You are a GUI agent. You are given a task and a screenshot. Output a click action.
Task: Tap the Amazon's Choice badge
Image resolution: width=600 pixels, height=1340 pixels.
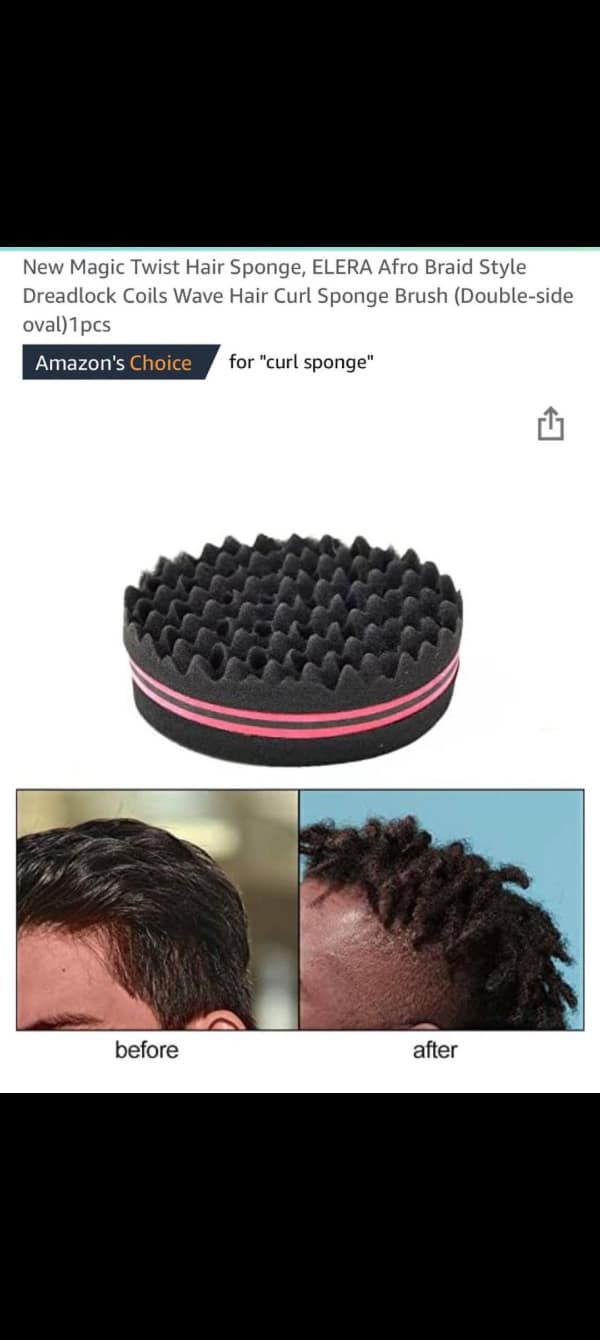[x=114, y=363]
